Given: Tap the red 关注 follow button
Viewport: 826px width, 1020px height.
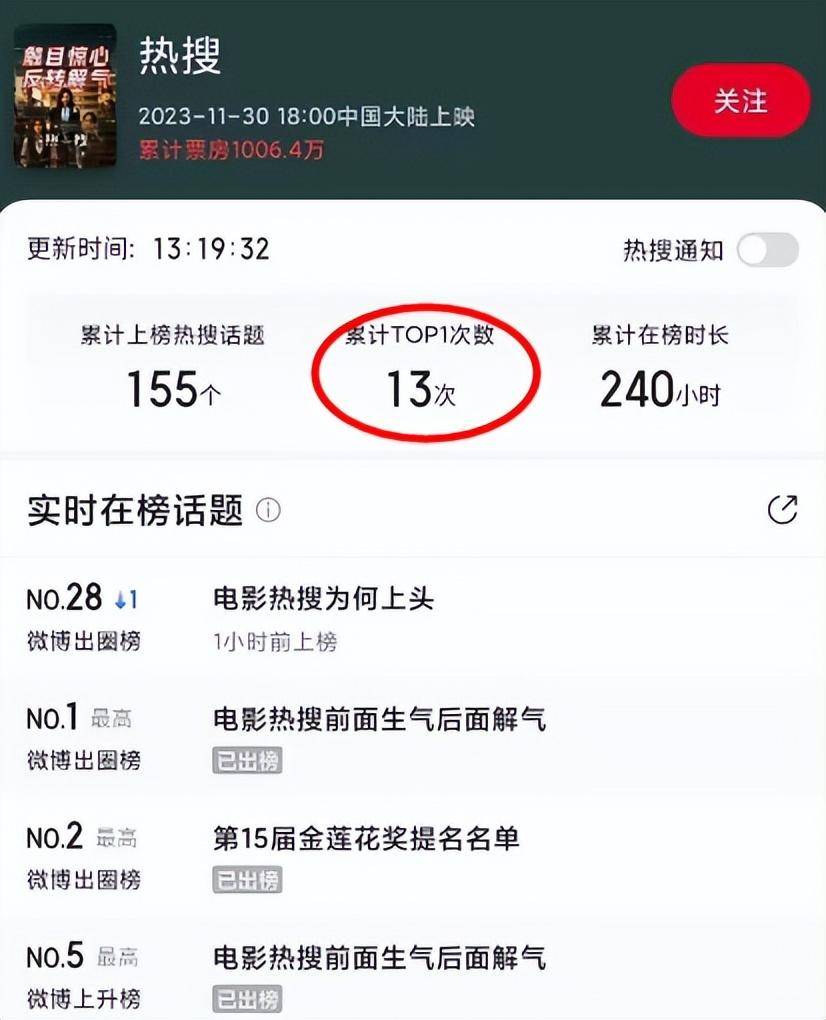Looking at the screenshot, I should [x=740, y=101].
